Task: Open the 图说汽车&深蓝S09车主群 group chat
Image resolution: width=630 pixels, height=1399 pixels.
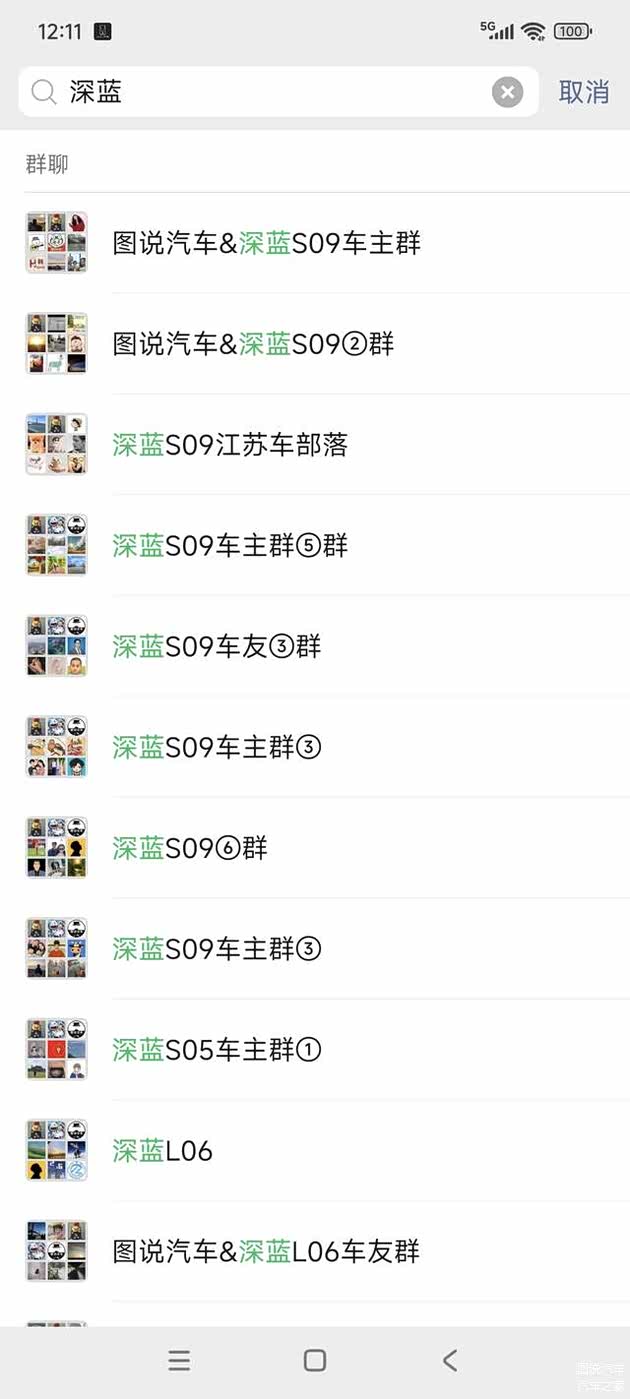Action: [267, 243]
